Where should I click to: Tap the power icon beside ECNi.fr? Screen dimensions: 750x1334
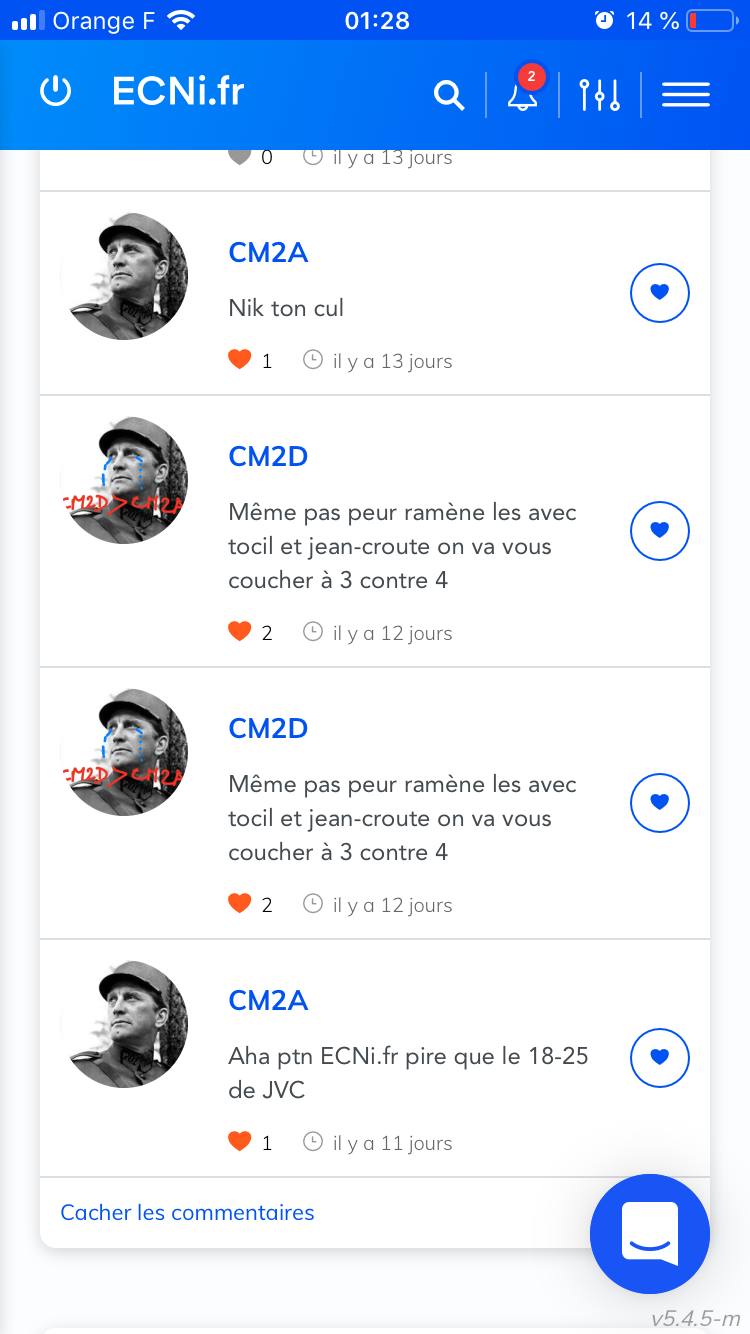55,93
